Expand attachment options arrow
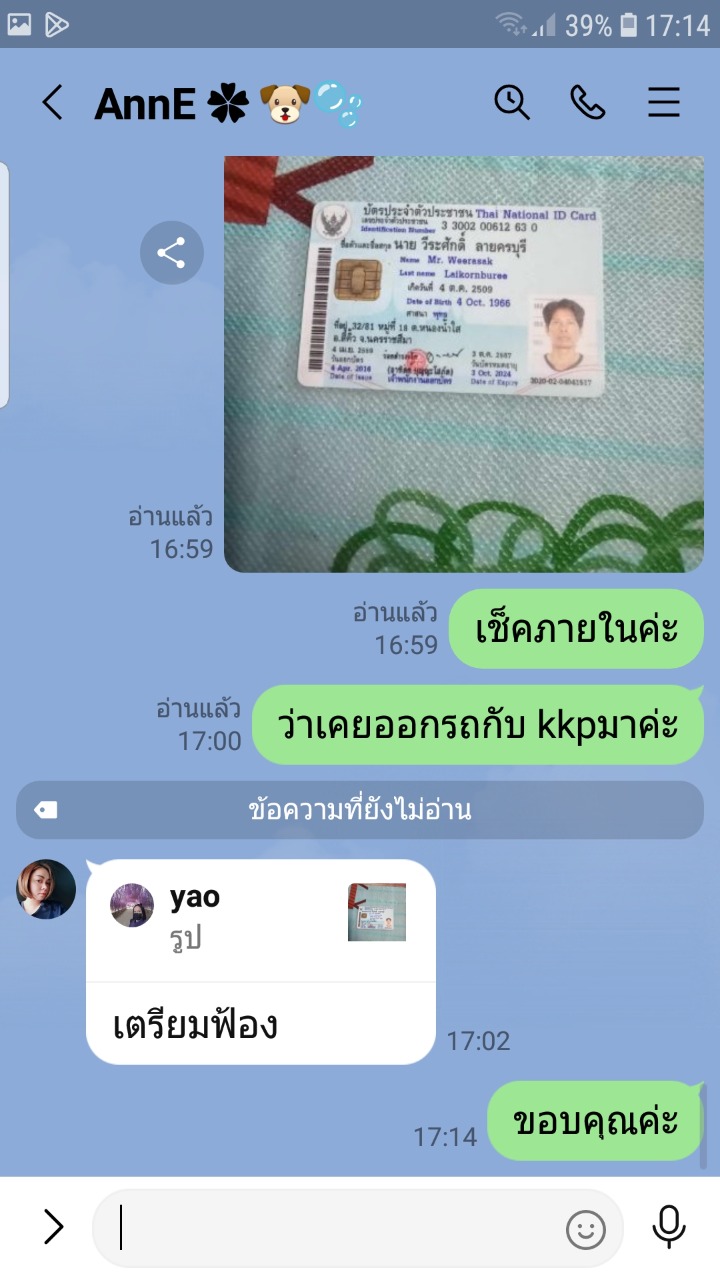This screenshot has width=720, height=1280. click(x=52, y=1226)
